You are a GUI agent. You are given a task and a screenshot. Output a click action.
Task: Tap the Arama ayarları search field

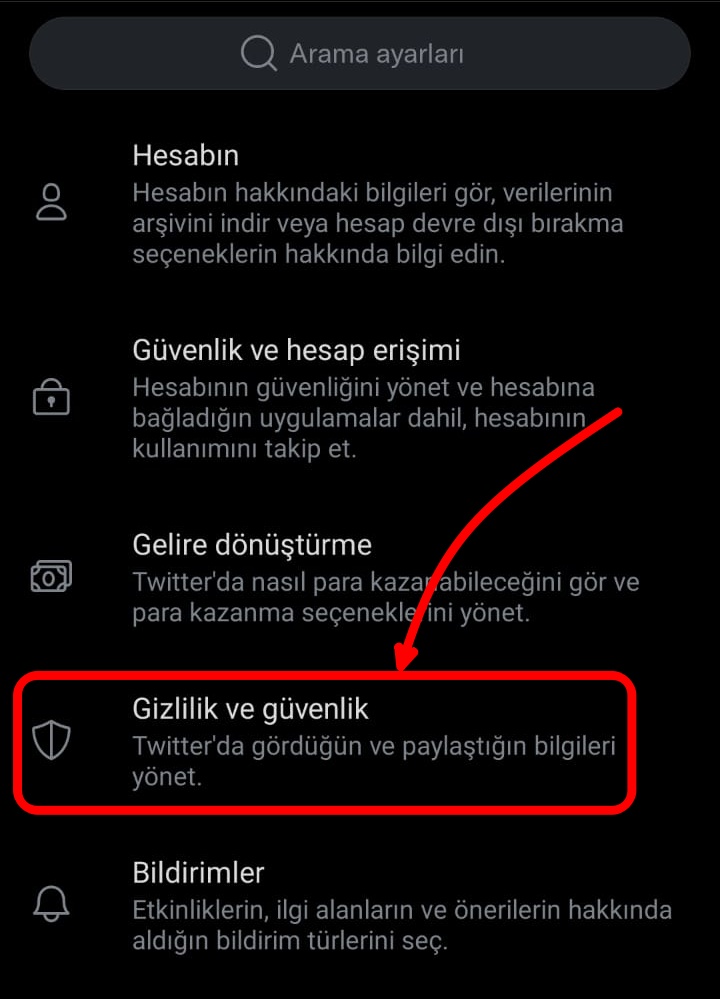coord(360,53)
